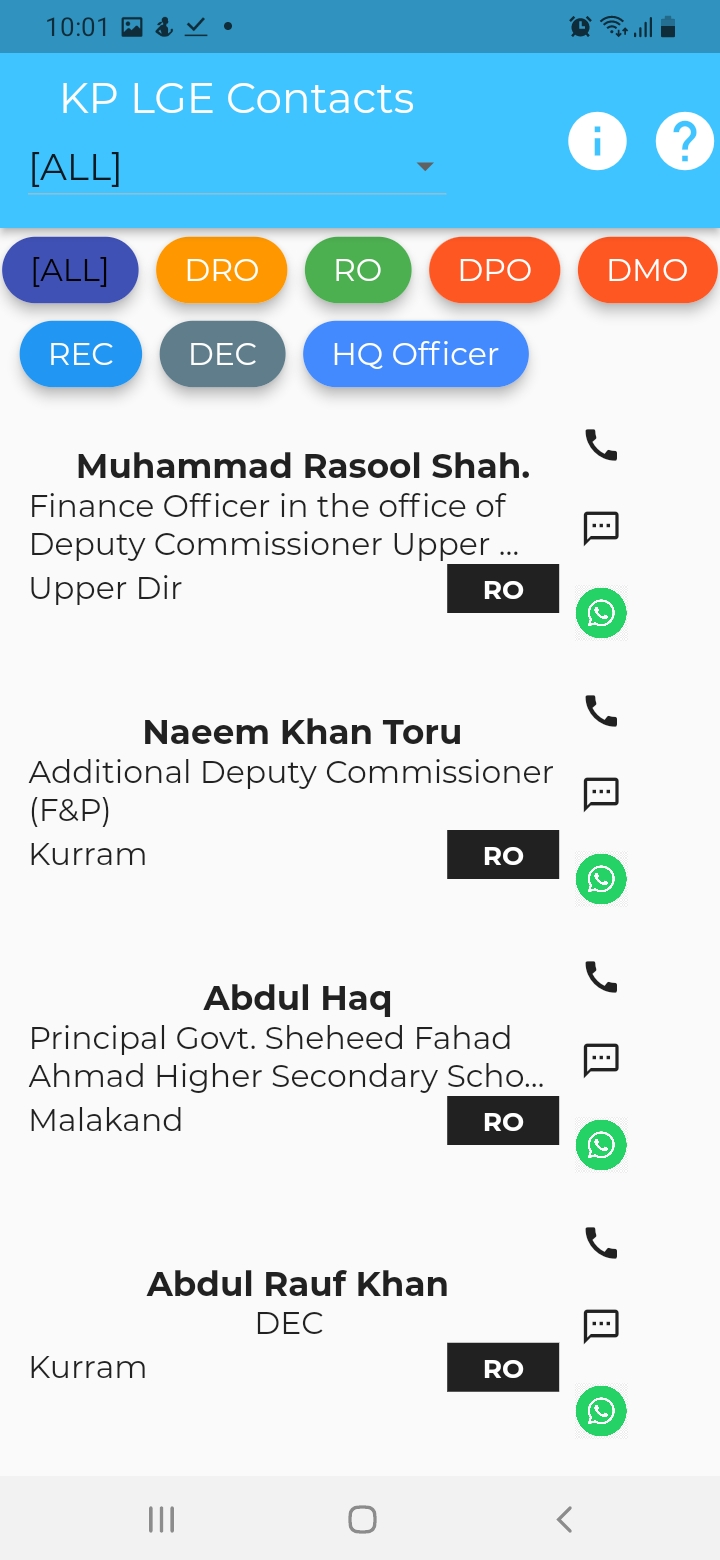
Task: Call Naeem Khan Toru
Action: [600, 711]
